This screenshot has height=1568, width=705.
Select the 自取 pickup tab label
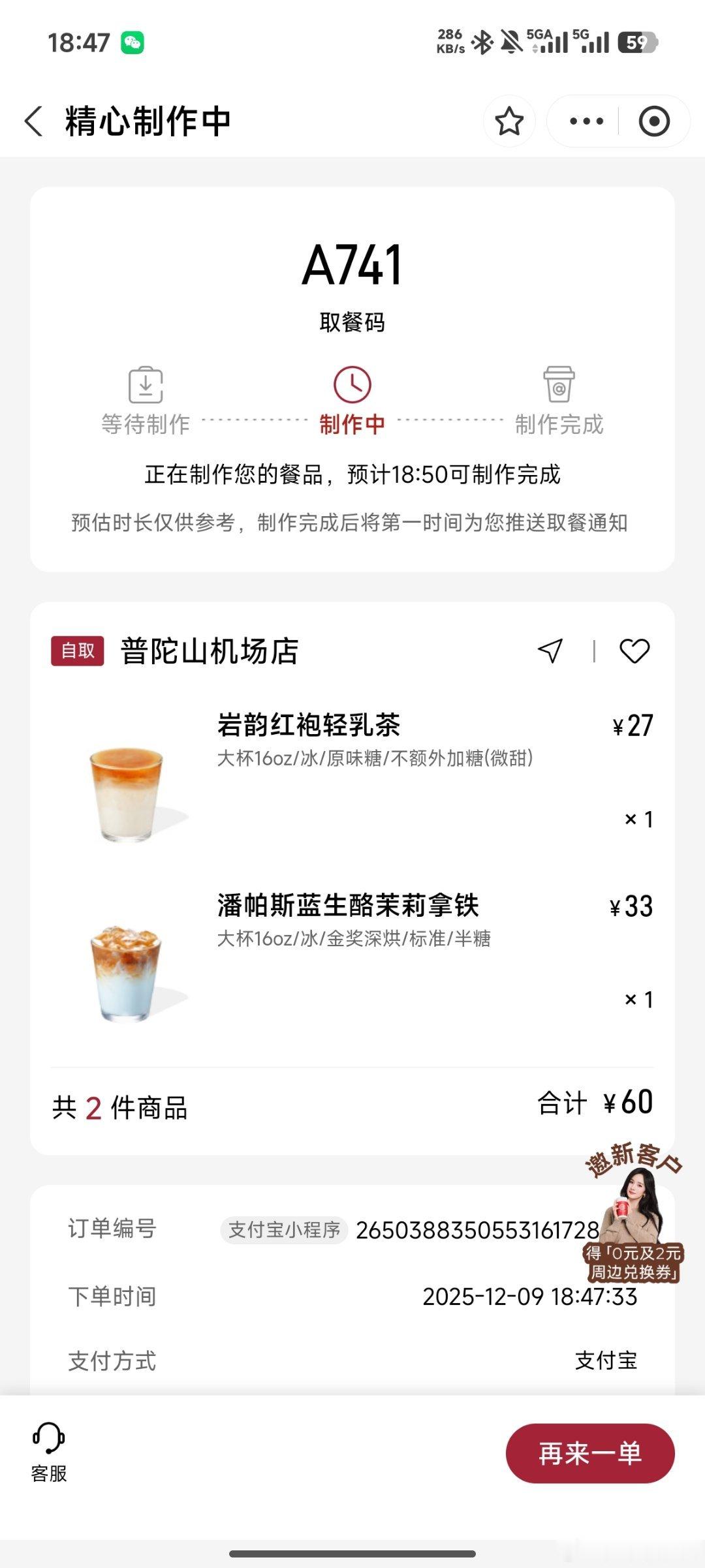[x=77, y=651]
